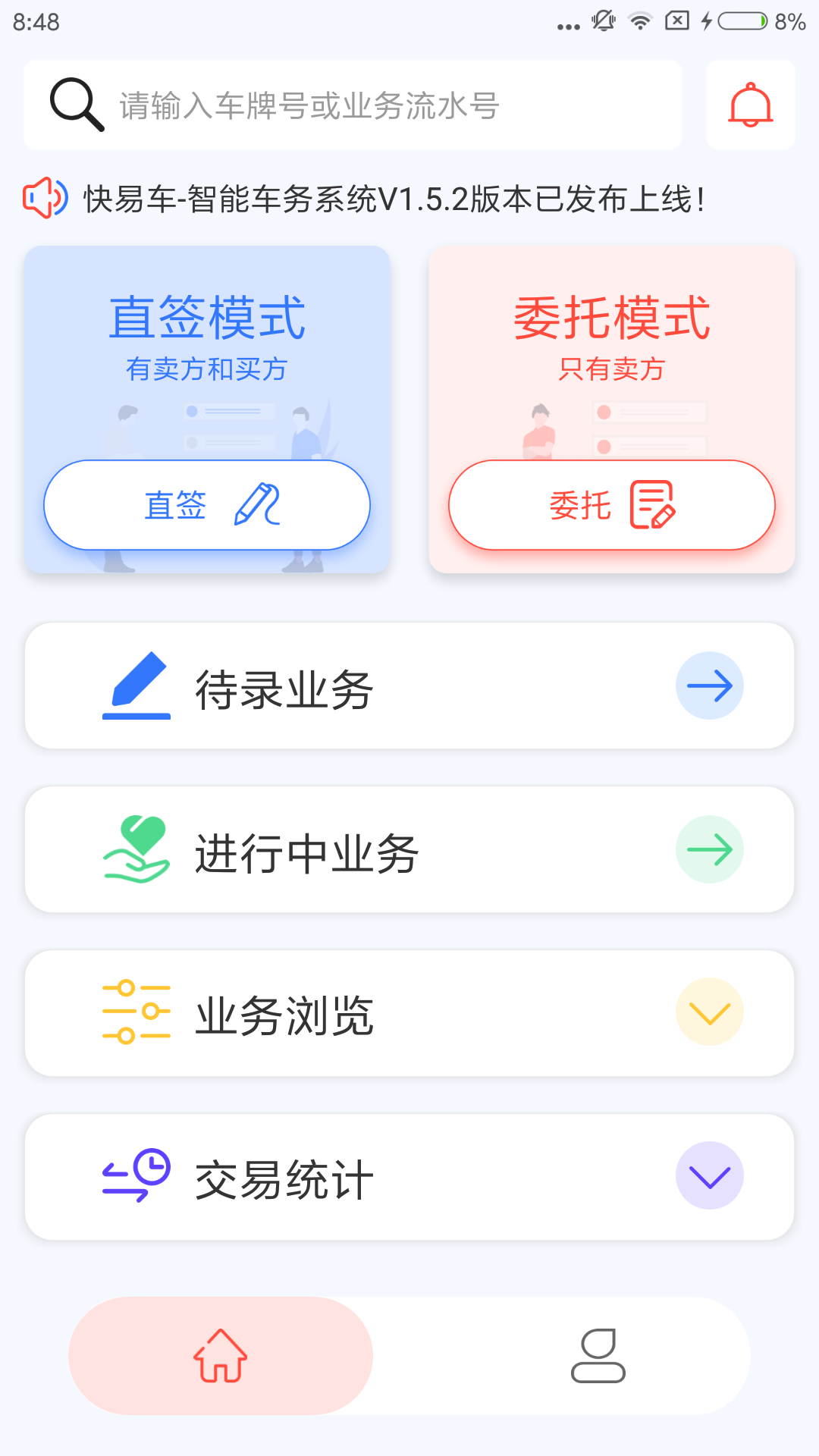Open 待录业务 pending entries
Viewport: 819px width, 1456px height.
point(409,686)
